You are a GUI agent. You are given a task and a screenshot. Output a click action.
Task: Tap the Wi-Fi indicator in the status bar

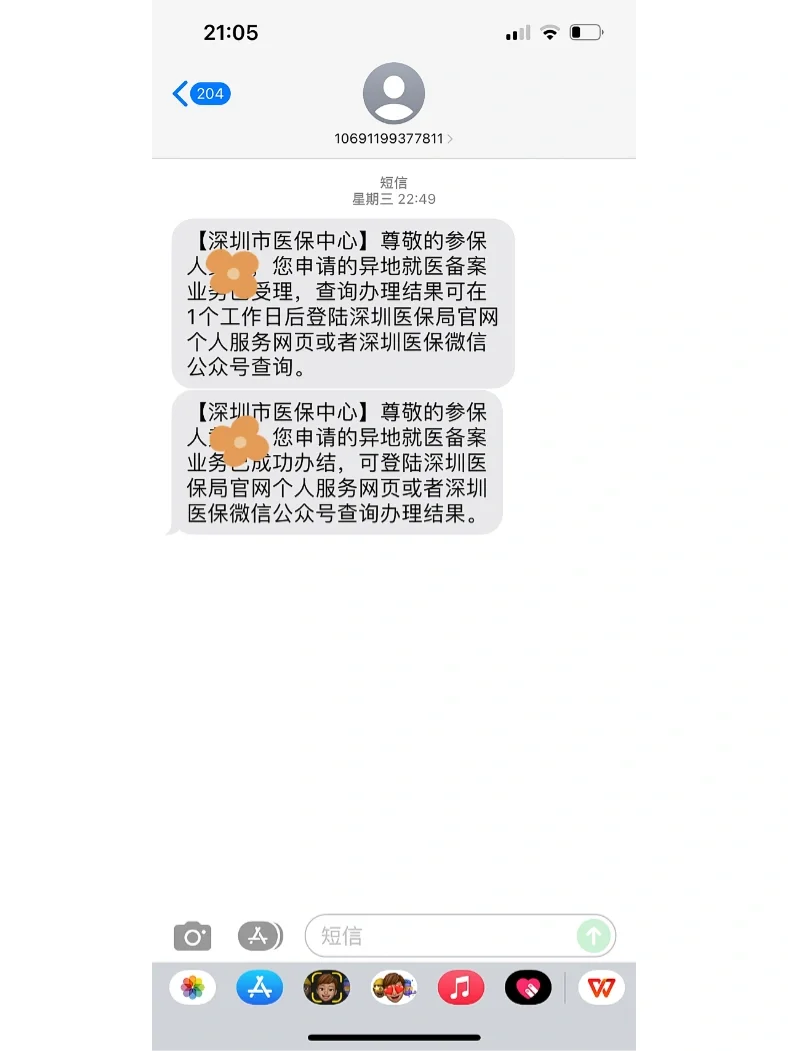(549, 31)
